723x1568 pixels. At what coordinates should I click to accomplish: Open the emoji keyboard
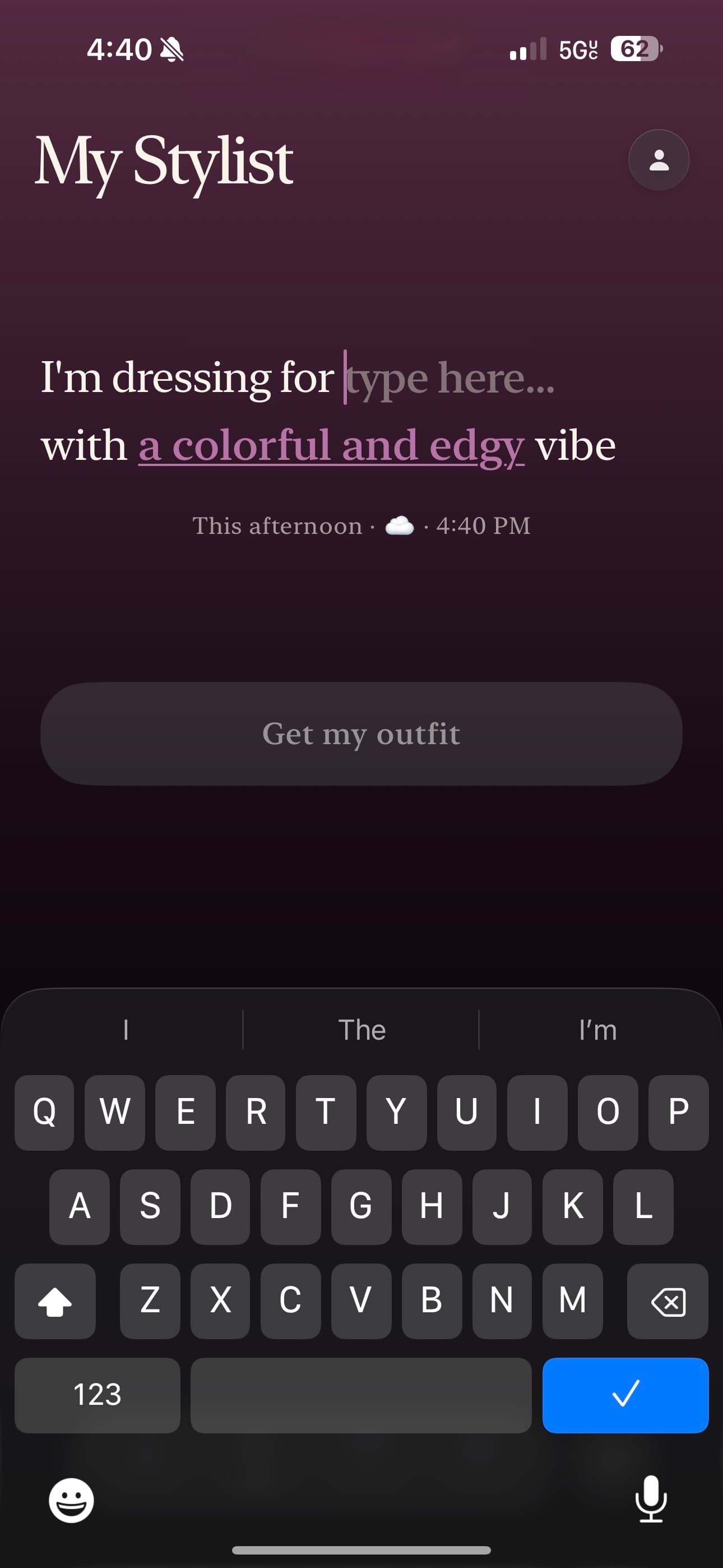point(71,1500)
